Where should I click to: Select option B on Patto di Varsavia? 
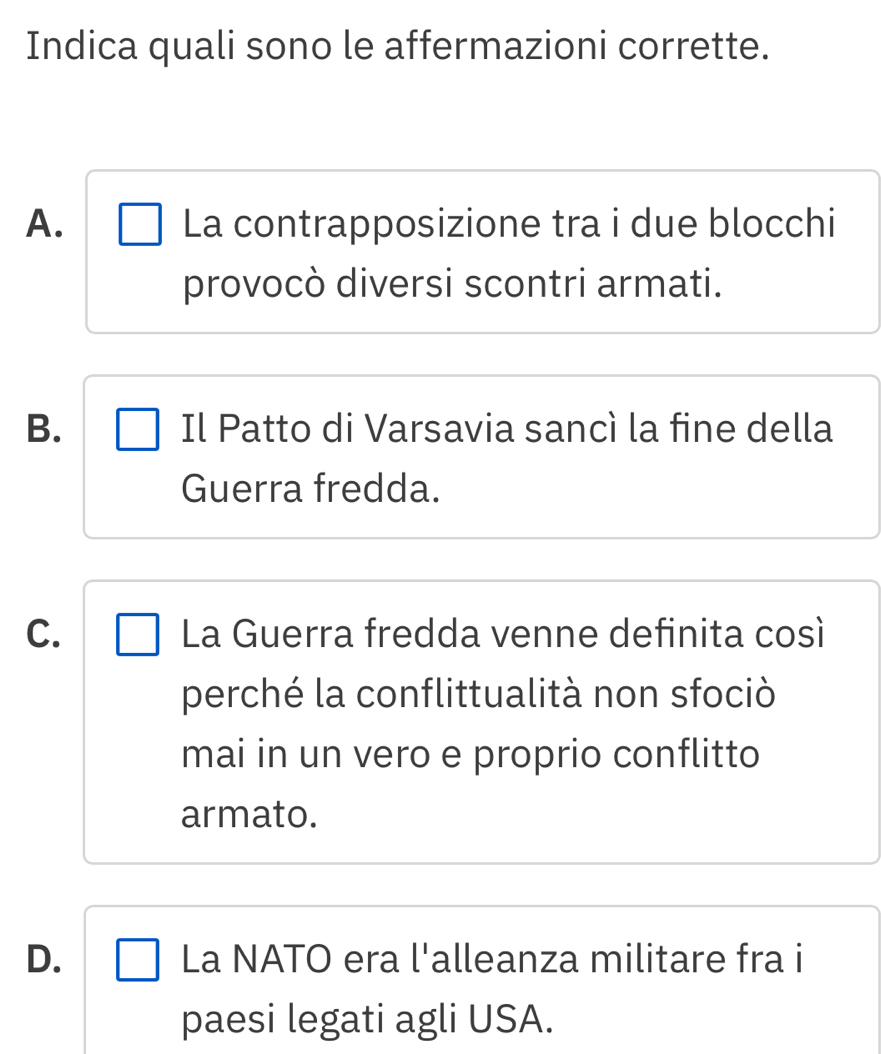pos(138,431)
